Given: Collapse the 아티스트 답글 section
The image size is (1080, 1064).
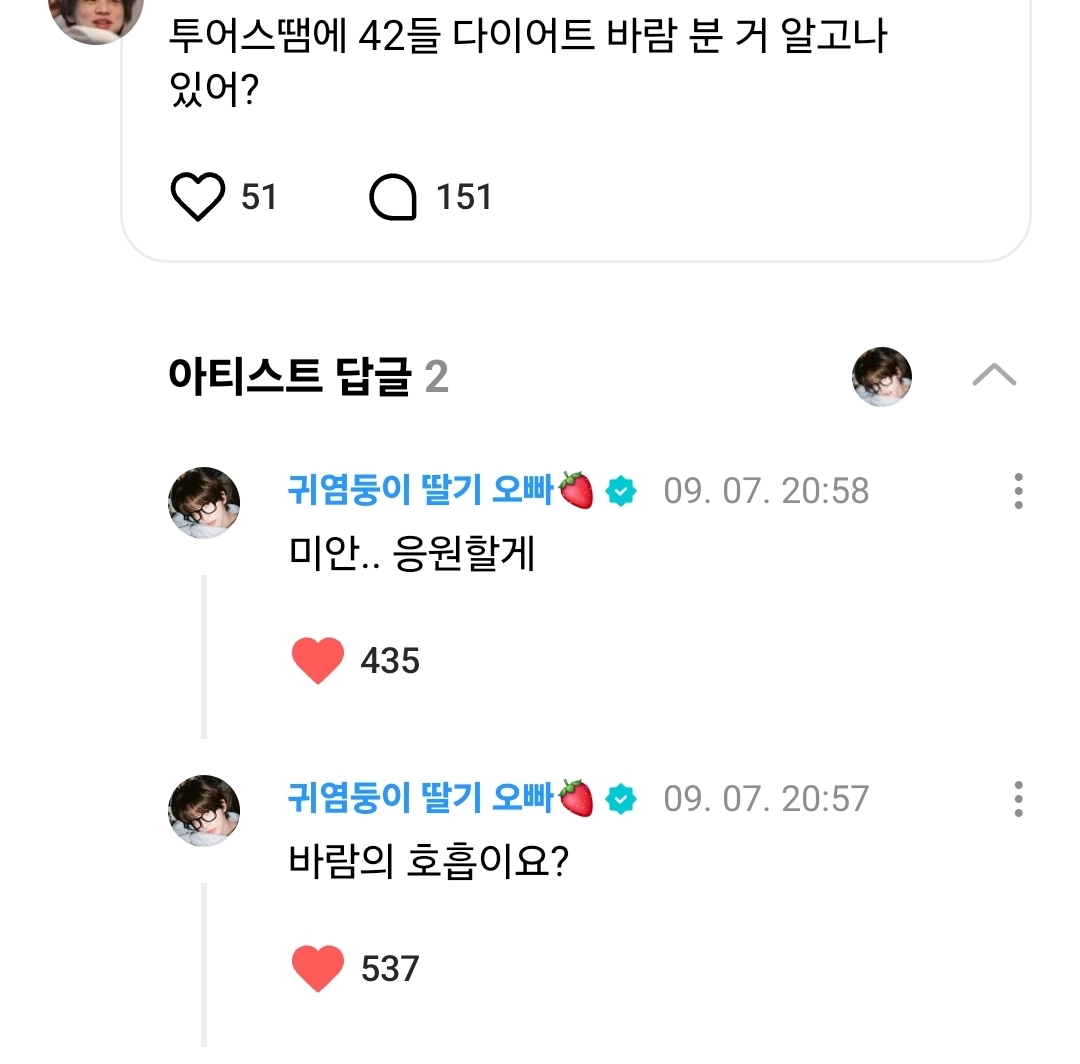Looking at the screenshot, I should click(994, 376).
